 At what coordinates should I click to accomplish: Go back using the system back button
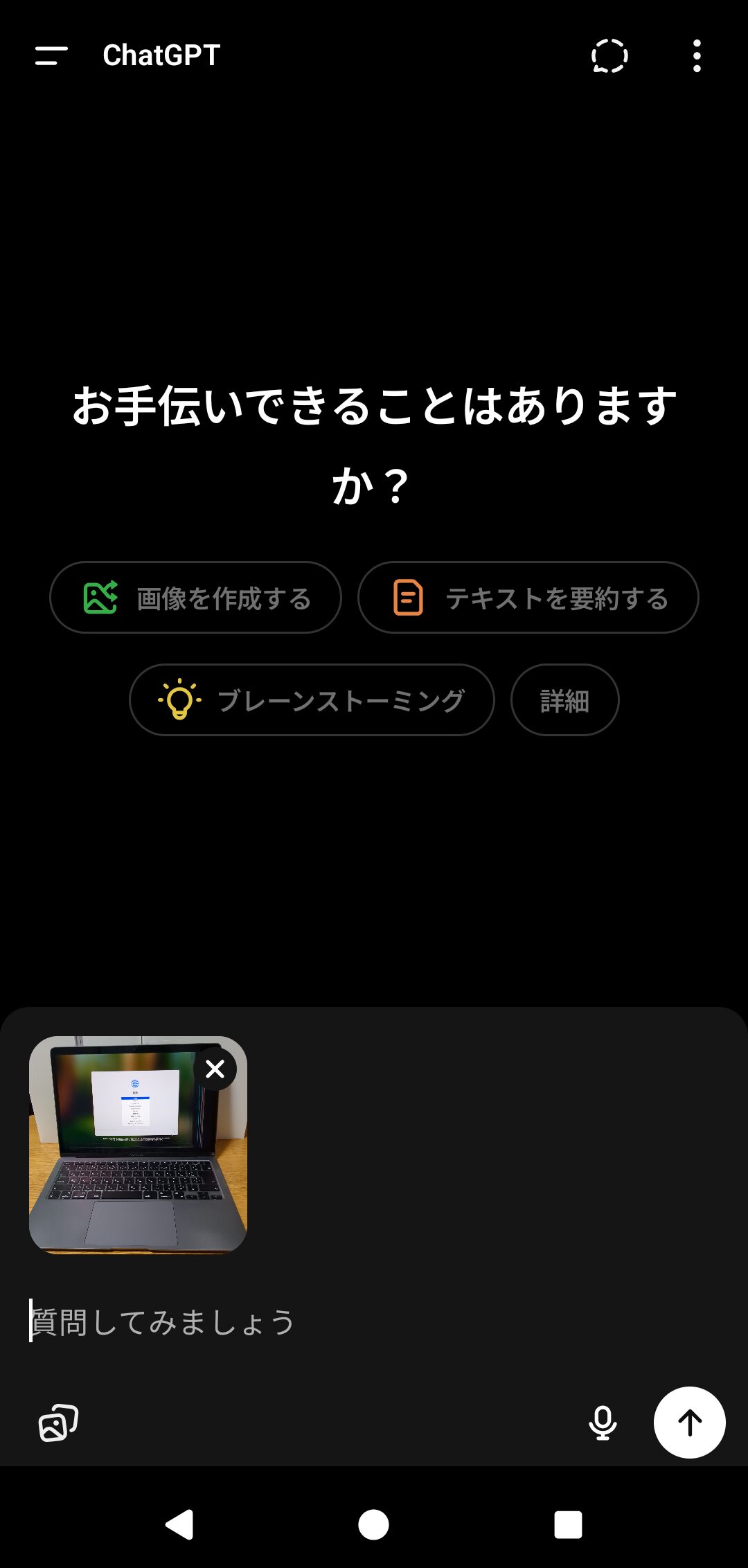click(x=180, y=1524)
